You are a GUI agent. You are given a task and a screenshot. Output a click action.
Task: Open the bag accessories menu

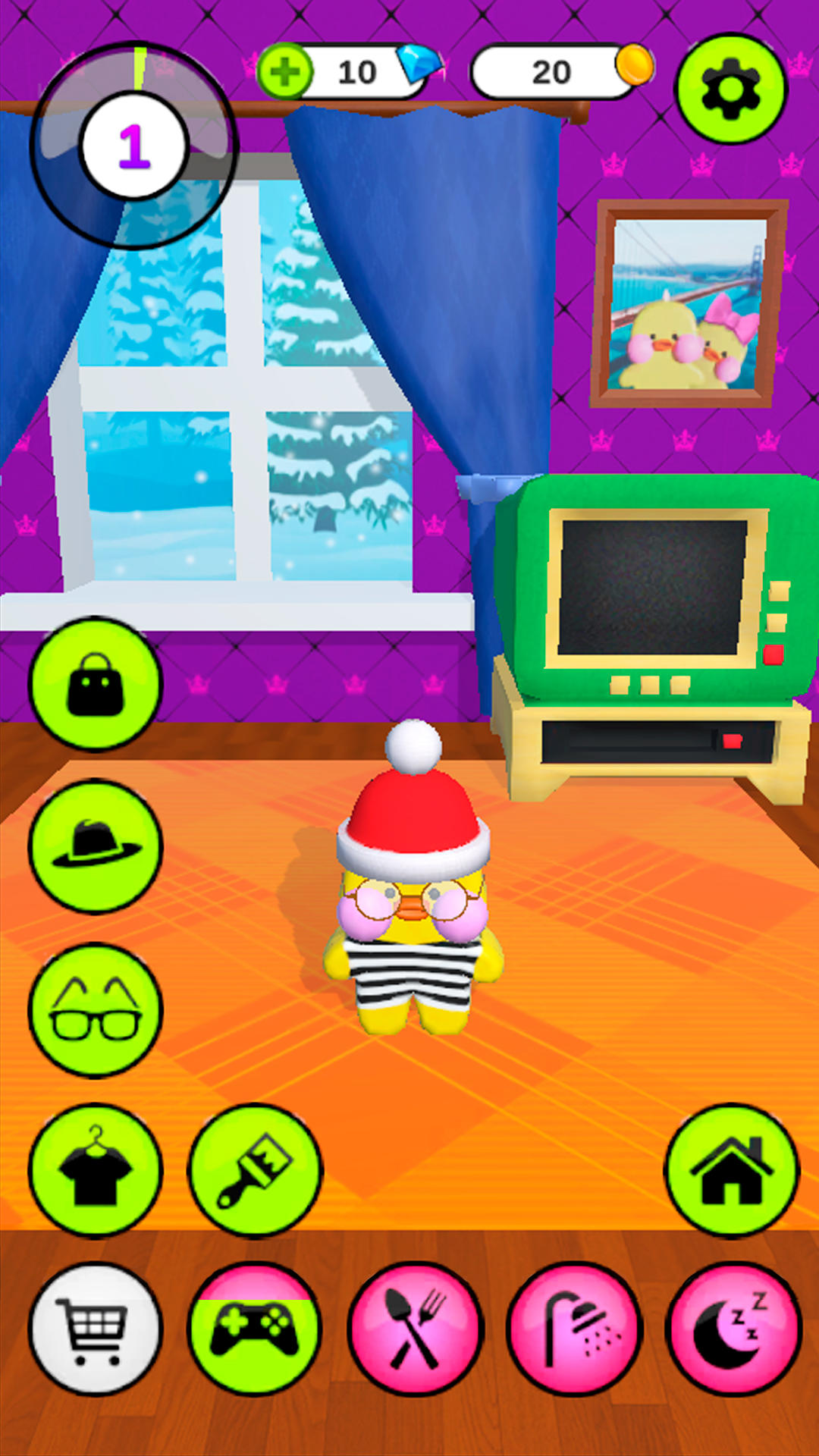(x=96, y=684)
